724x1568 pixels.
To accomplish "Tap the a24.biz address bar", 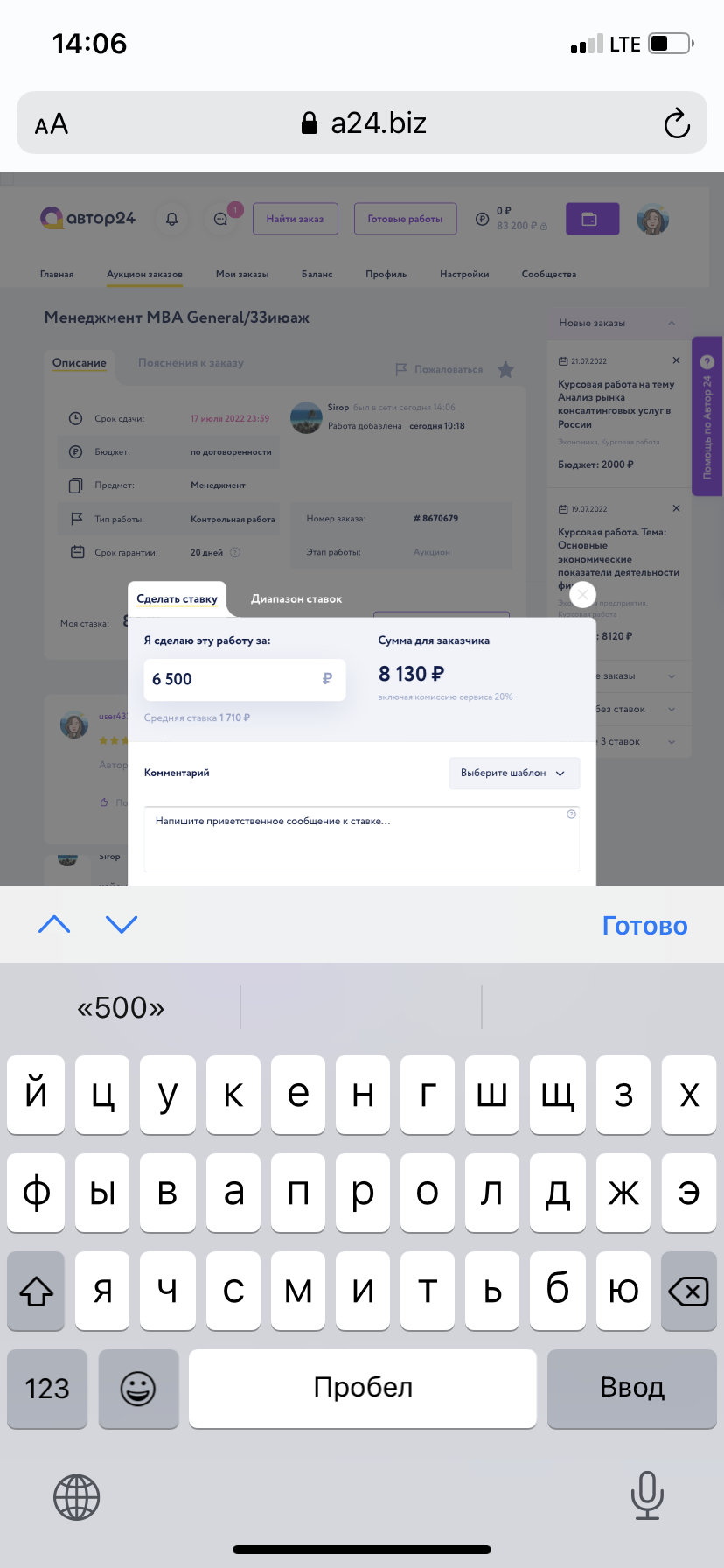I will 362,123.
